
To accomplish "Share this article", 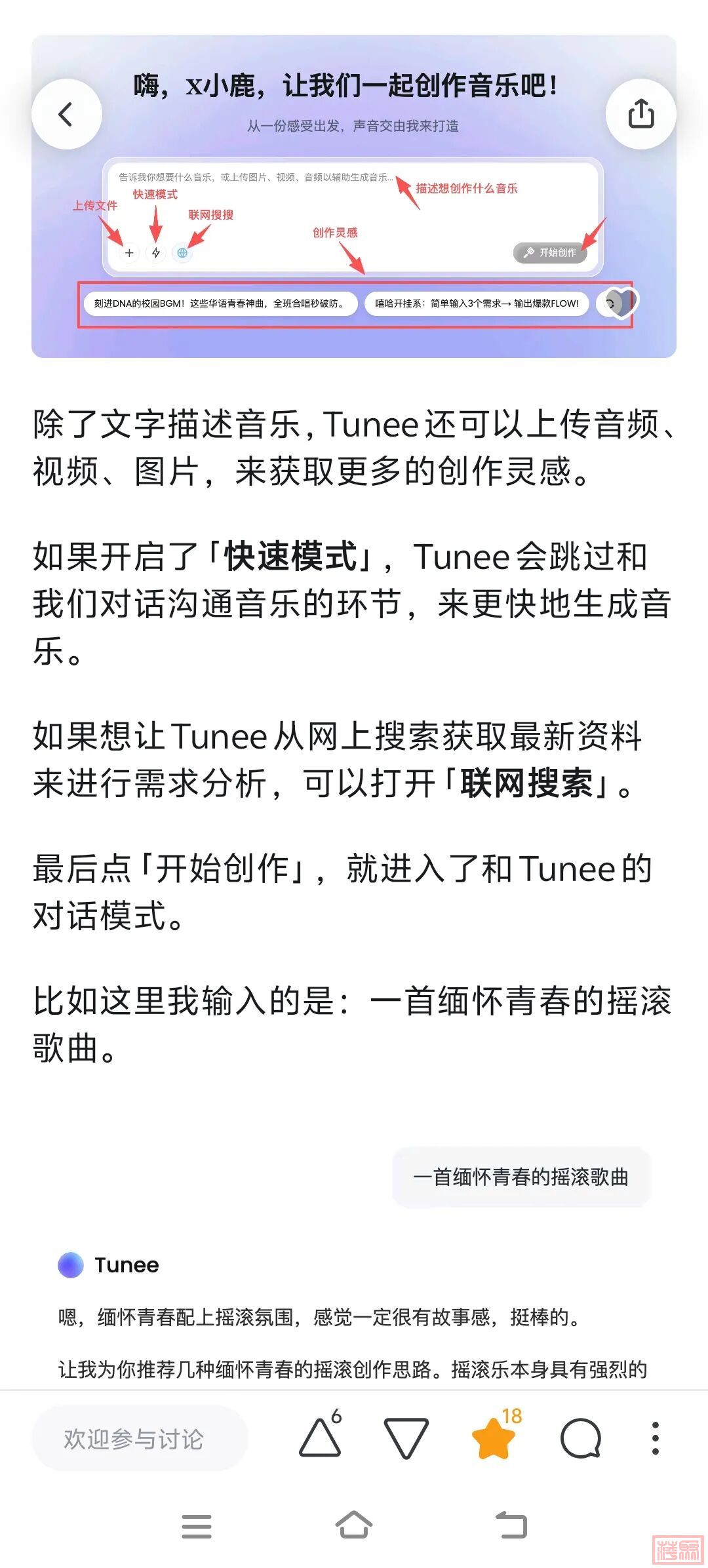I will 640,114.
